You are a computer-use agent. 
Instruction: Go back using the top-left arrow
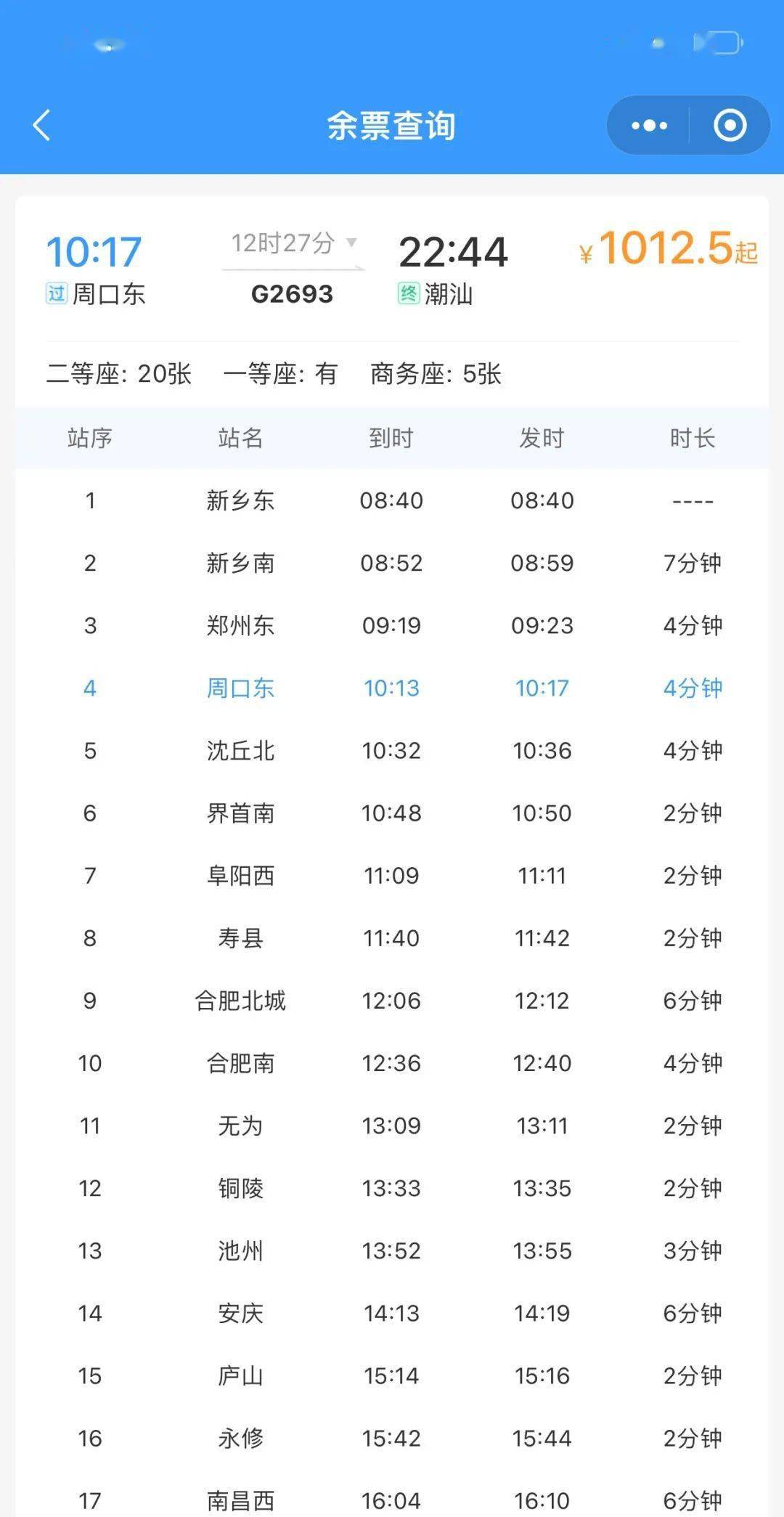pos(42,125)
